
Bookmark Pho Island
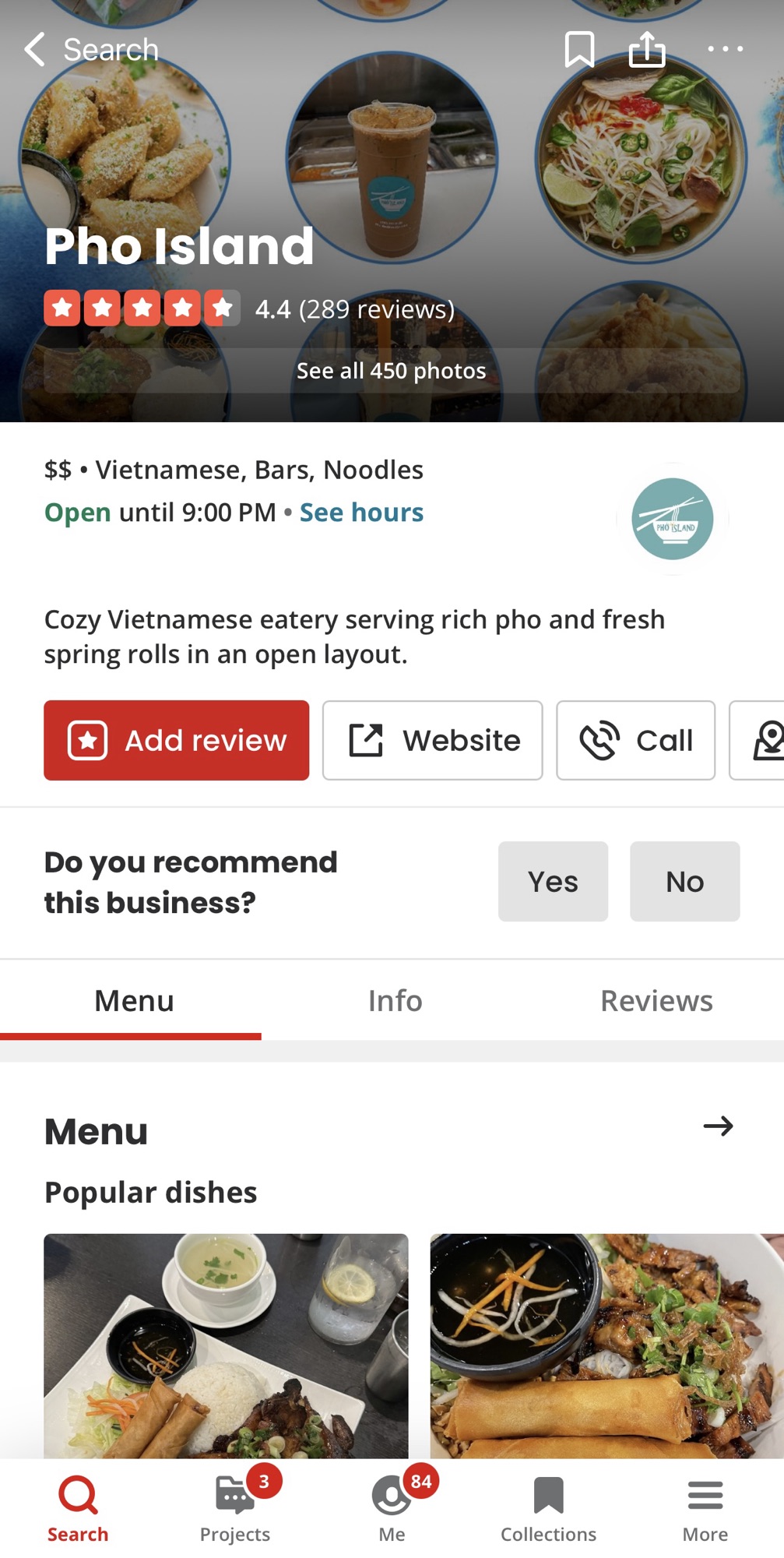(579, 50)
